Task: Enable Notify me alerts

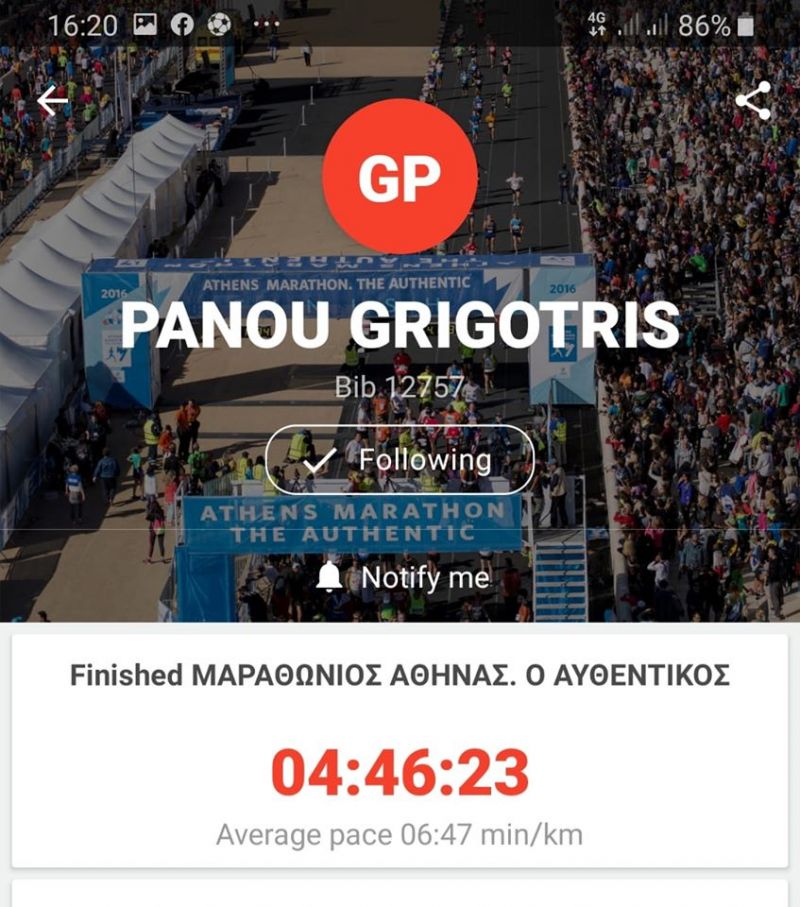Action: click(x=404, y=577)
